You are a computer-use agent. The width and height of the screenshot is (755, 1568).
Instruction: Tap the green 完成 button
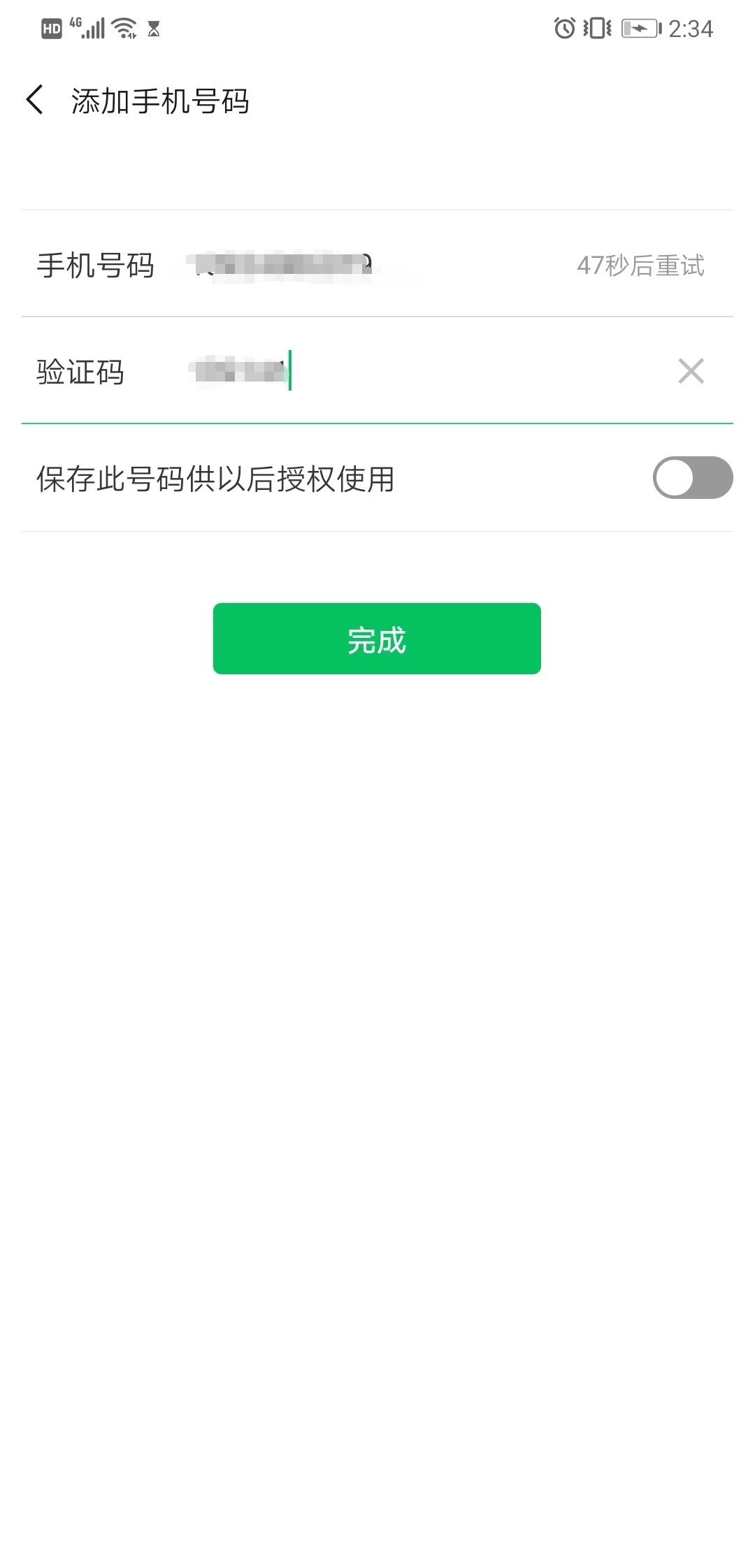pos(377,639)
